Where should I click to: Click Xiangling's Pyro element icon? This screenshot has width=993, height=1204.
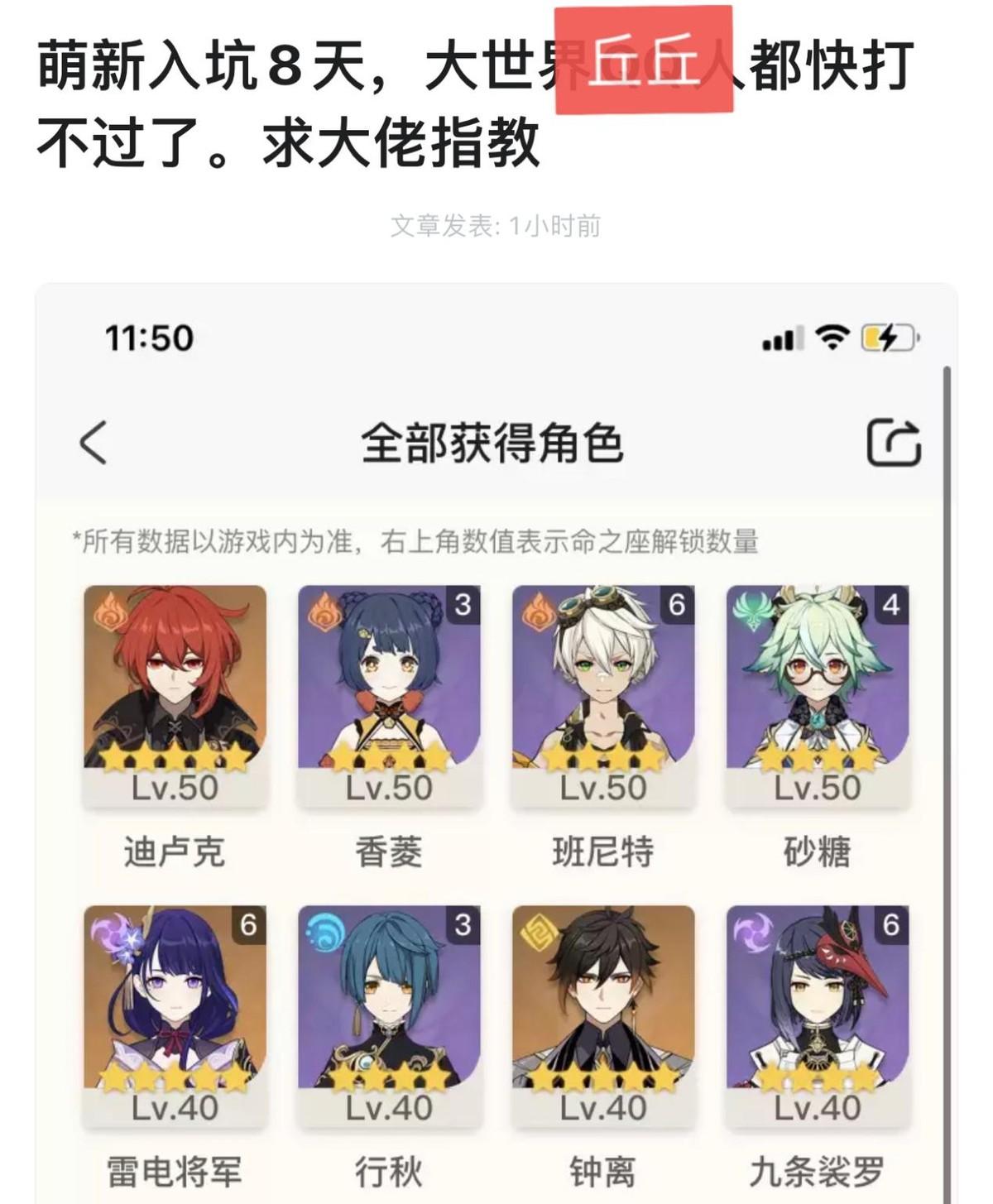323,612
